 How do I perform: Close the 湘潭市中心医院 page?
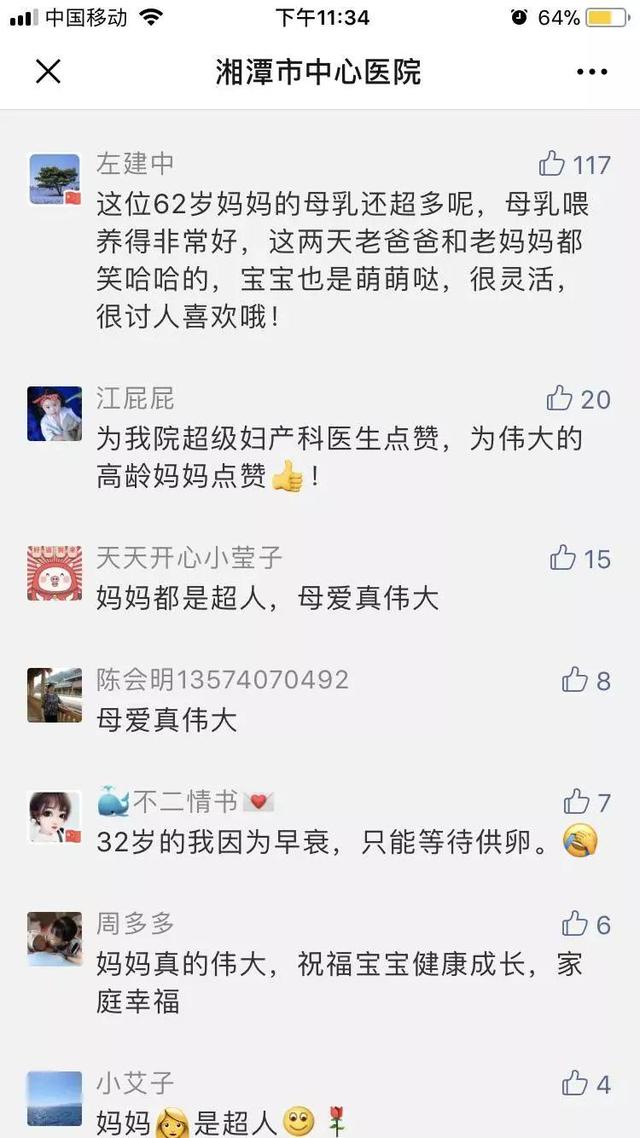coord(48,72)
